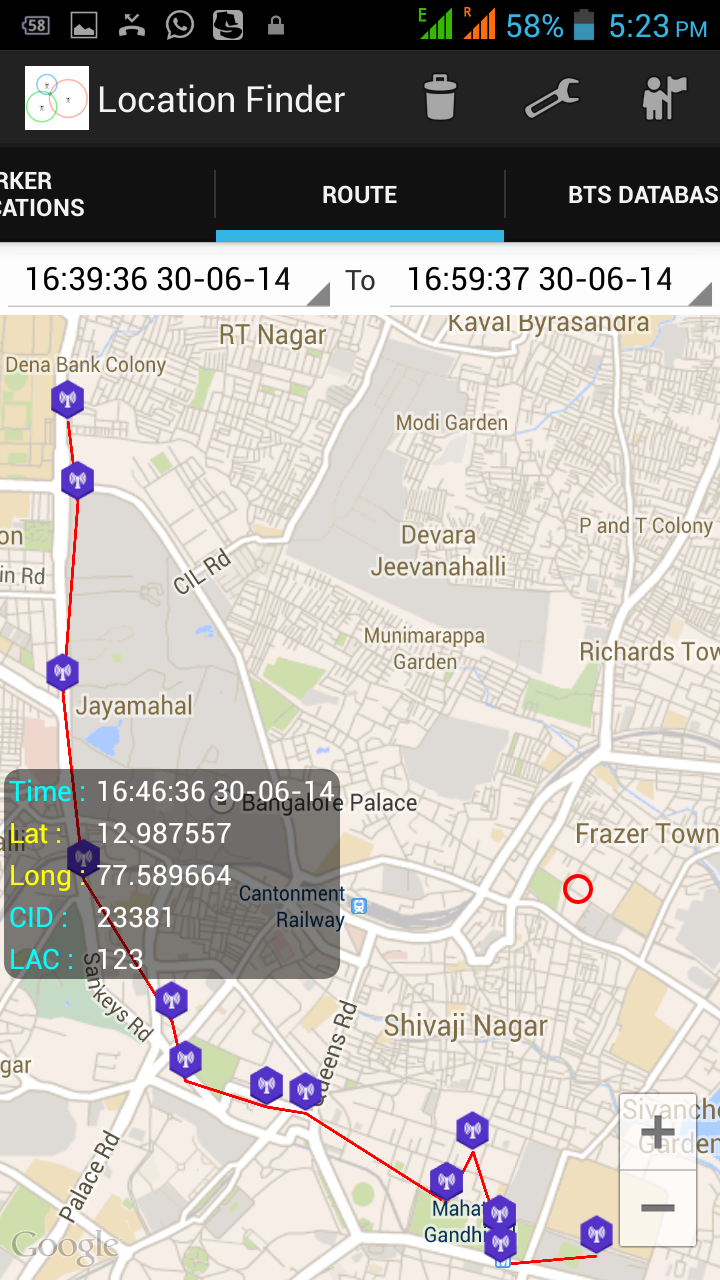This screenshot has height=1280, width=720.
Task: Switch to the BTS Database tab
Action: coord(642,195)
